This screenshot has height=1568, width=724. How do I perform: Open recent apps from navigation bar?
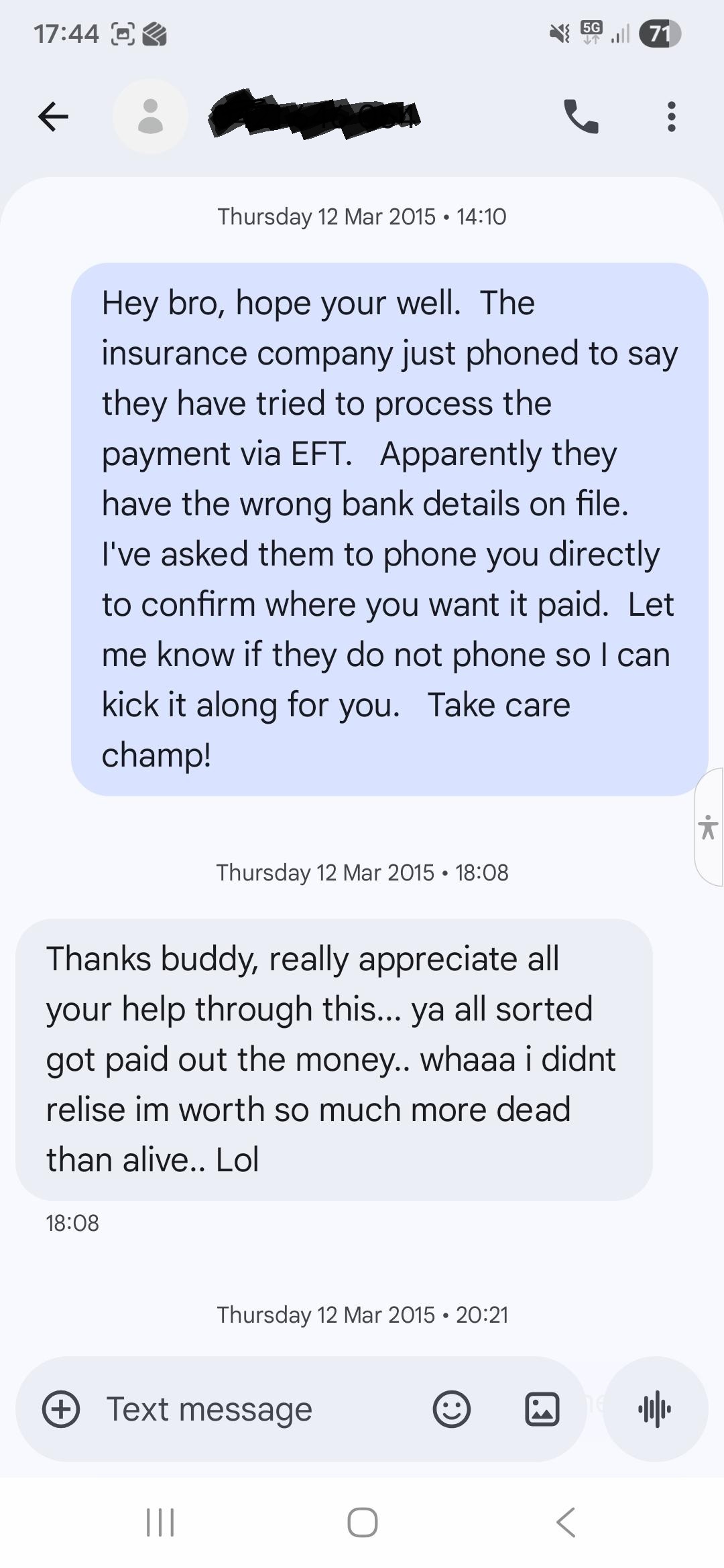point(160,1522)
